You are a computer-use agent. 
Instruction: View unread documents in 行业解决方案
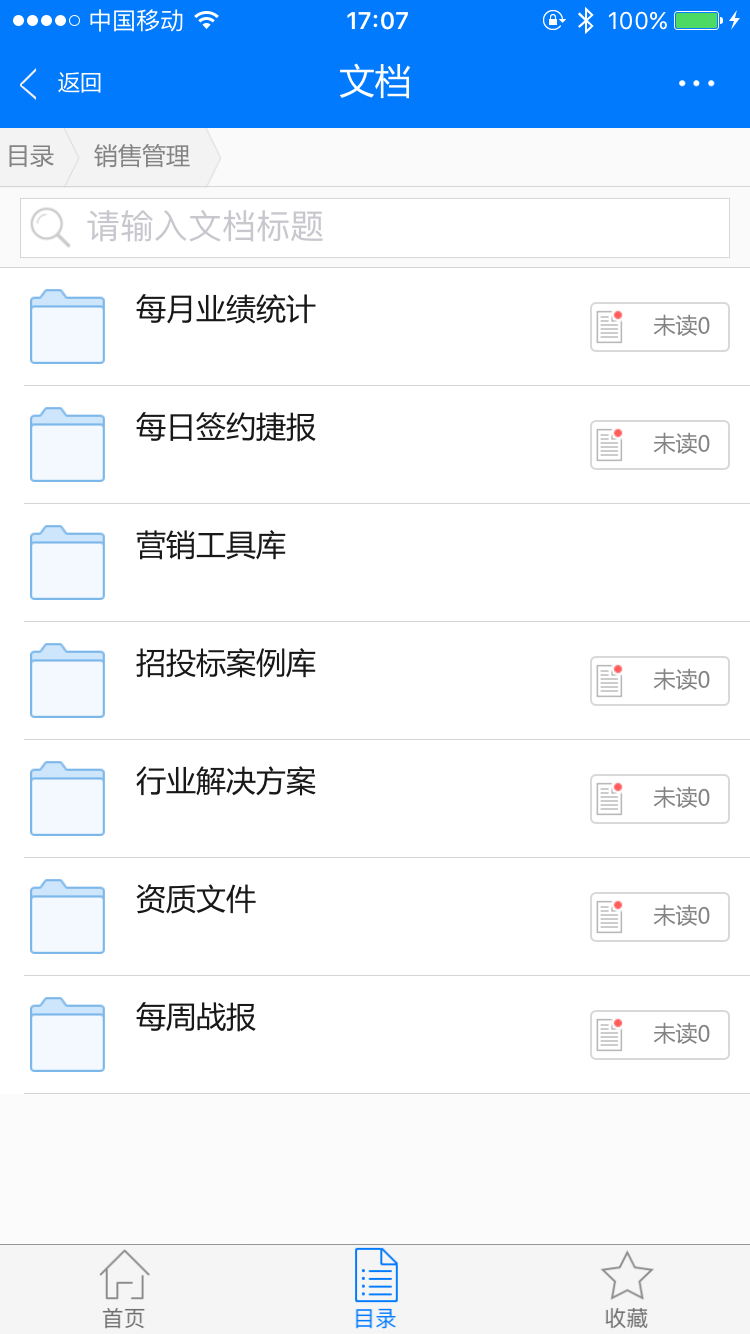coord(660,799)
